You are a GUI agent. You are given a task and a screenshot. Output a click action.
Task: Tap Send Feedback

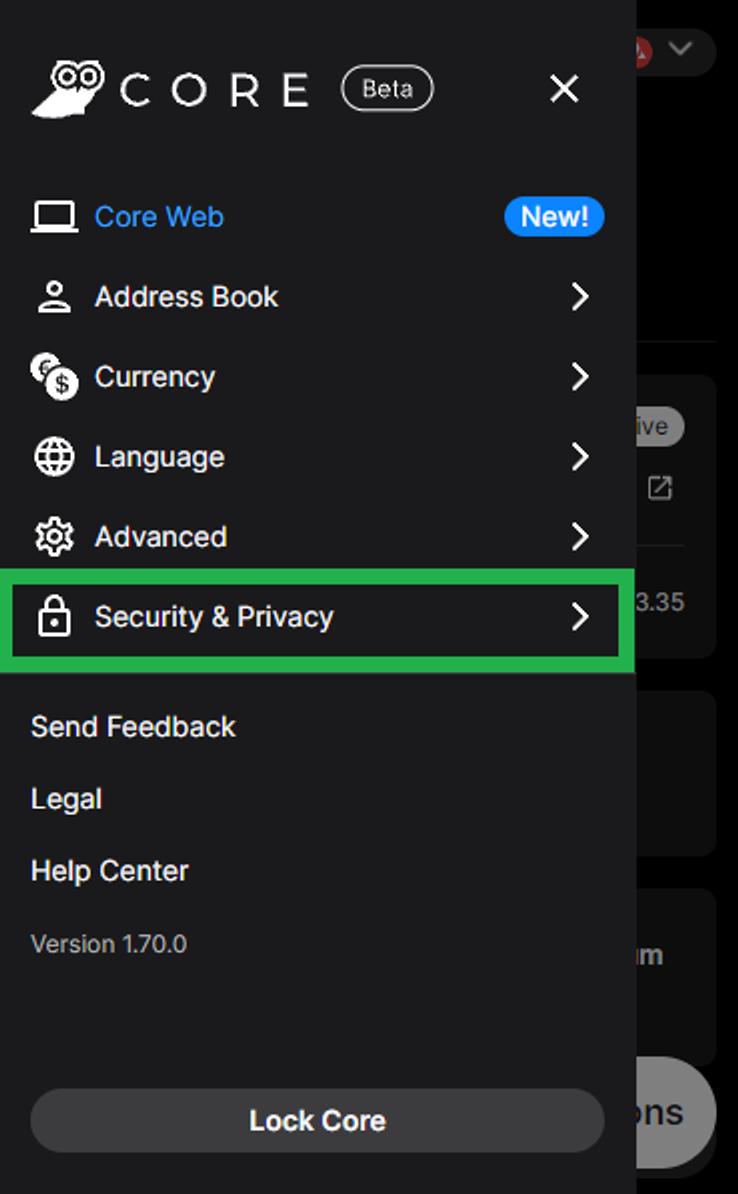[x=133, y=726]
